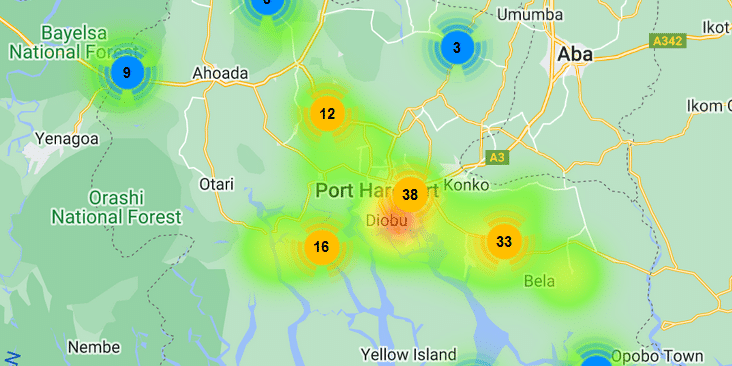Expand the orange cluster marker 16
Screen dimensions: 732x366
pos(321,247)
